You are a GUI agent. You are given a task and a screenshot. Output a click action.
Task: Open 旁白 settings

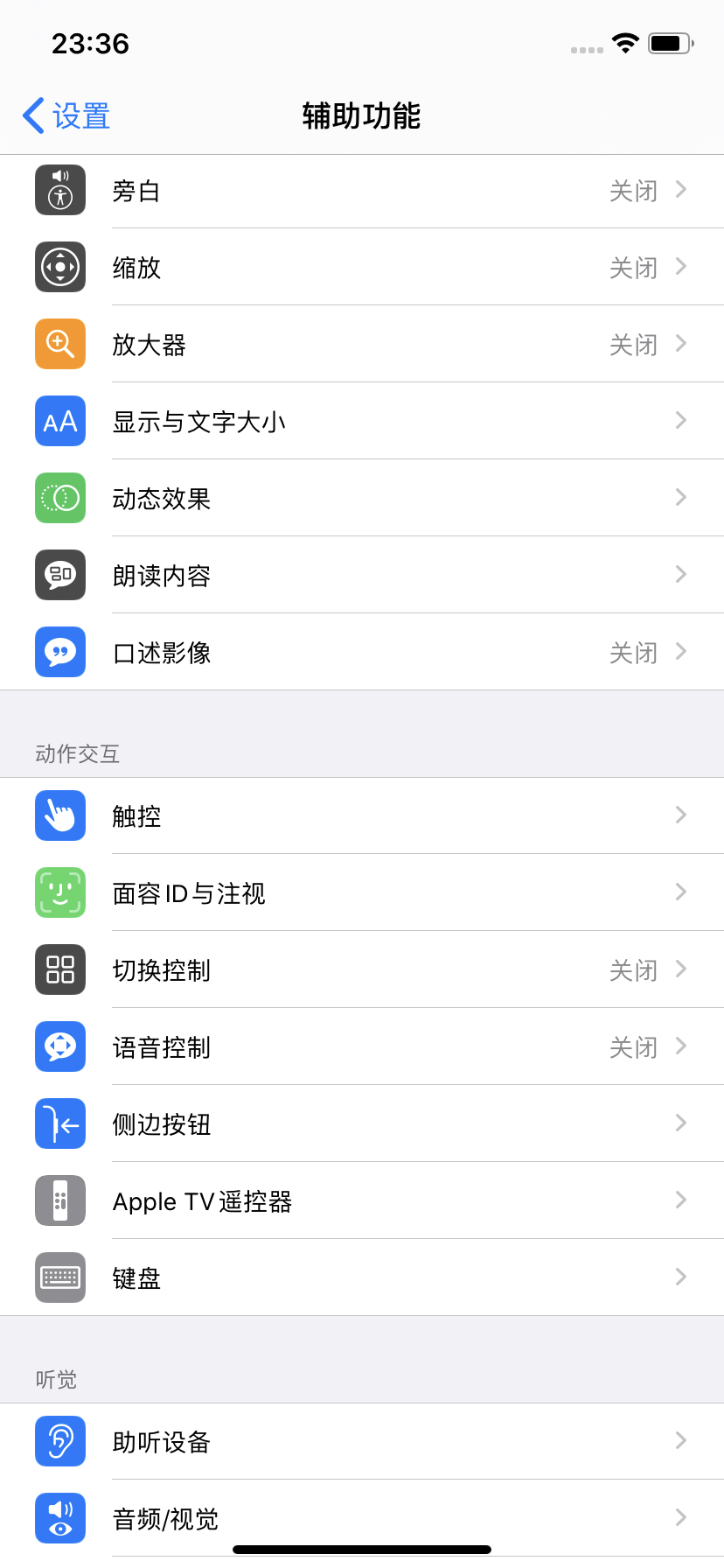[x=362, y=191]
